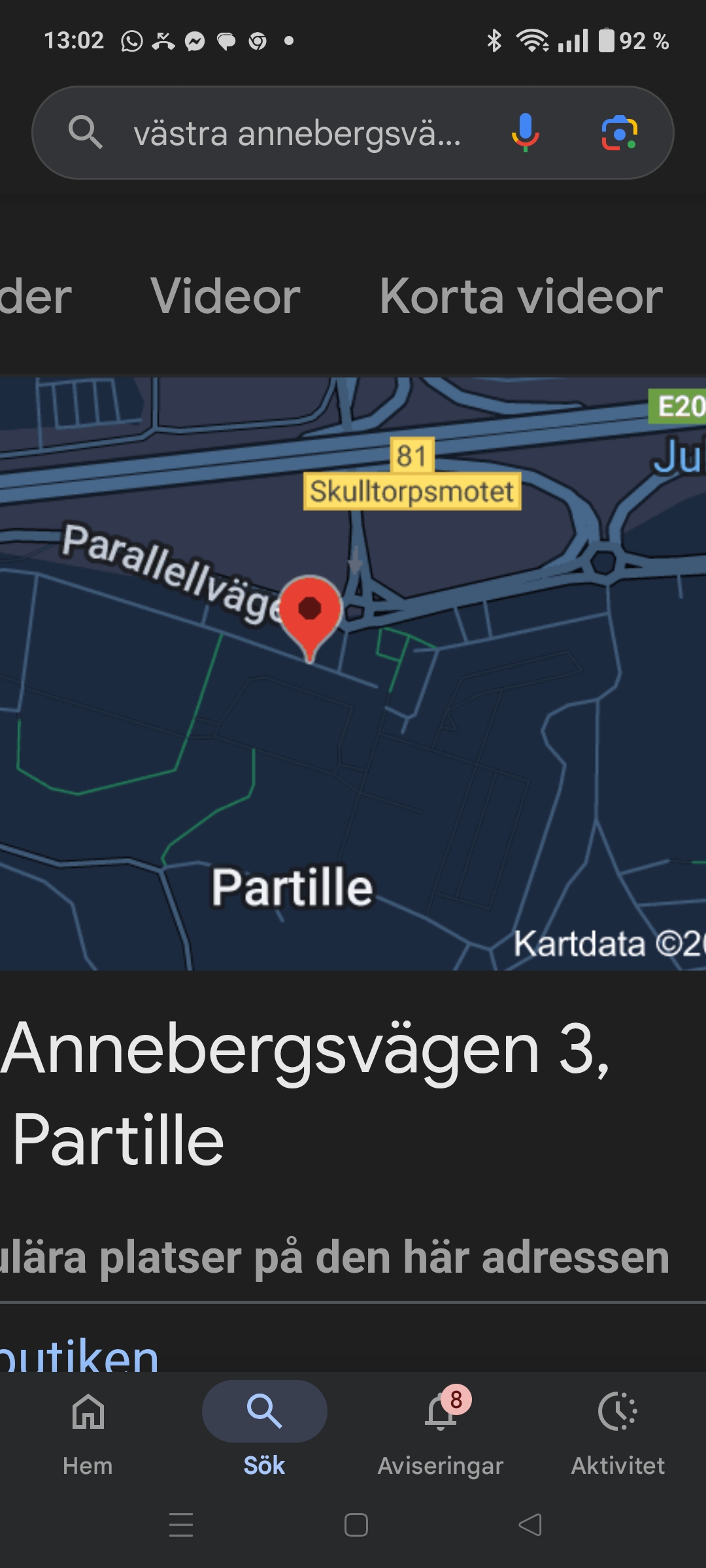Show recent apps from the navigation bar
Image resolution: width=706 pixels, height=1568 pixels.
(x=181, y=1525)
